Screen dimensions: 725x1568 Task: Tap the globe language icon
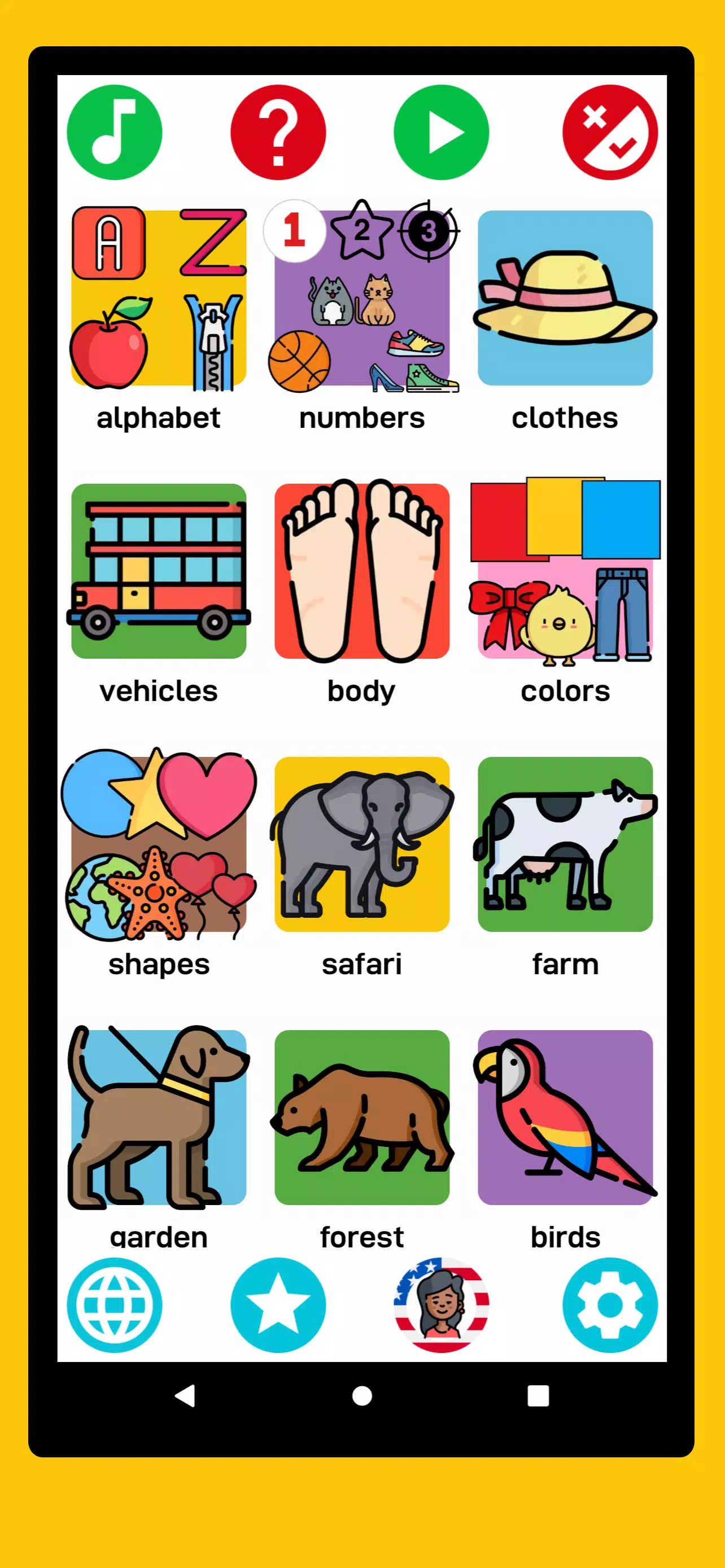(x=115, y=1305)
